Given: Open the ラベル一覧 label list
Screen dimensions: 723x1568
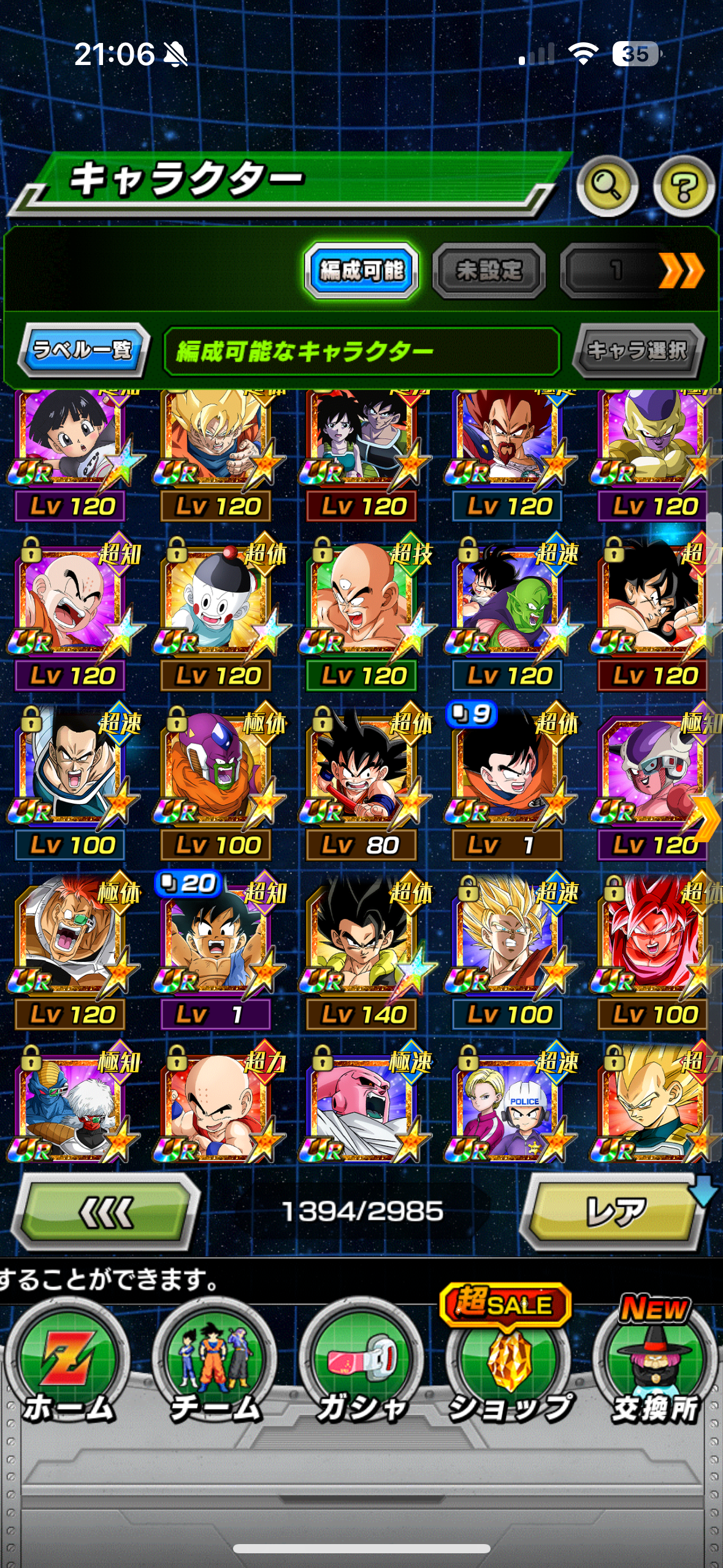Looking at the screenshot, I should tap(83, 350).
